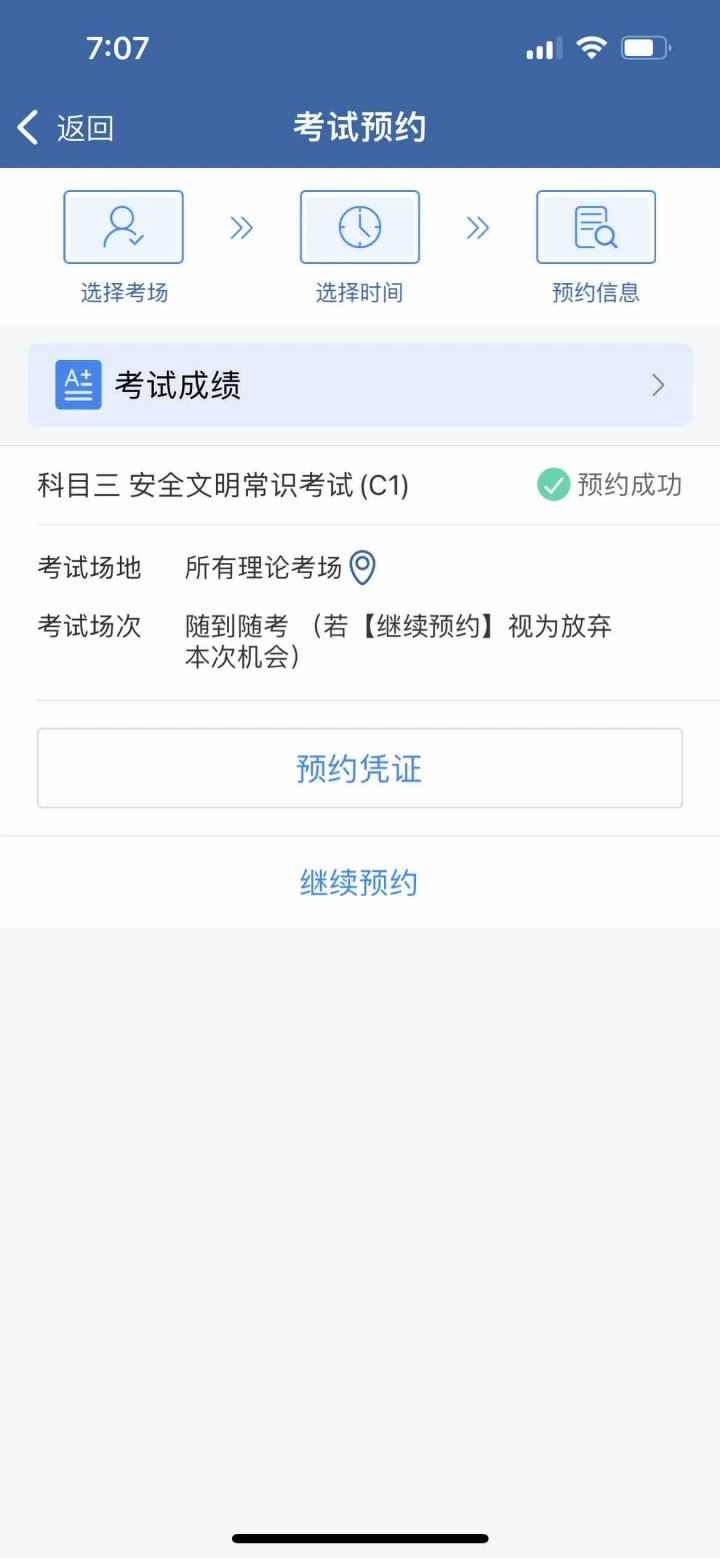Tap 继续预约 to continue booking

click(359, 882)
